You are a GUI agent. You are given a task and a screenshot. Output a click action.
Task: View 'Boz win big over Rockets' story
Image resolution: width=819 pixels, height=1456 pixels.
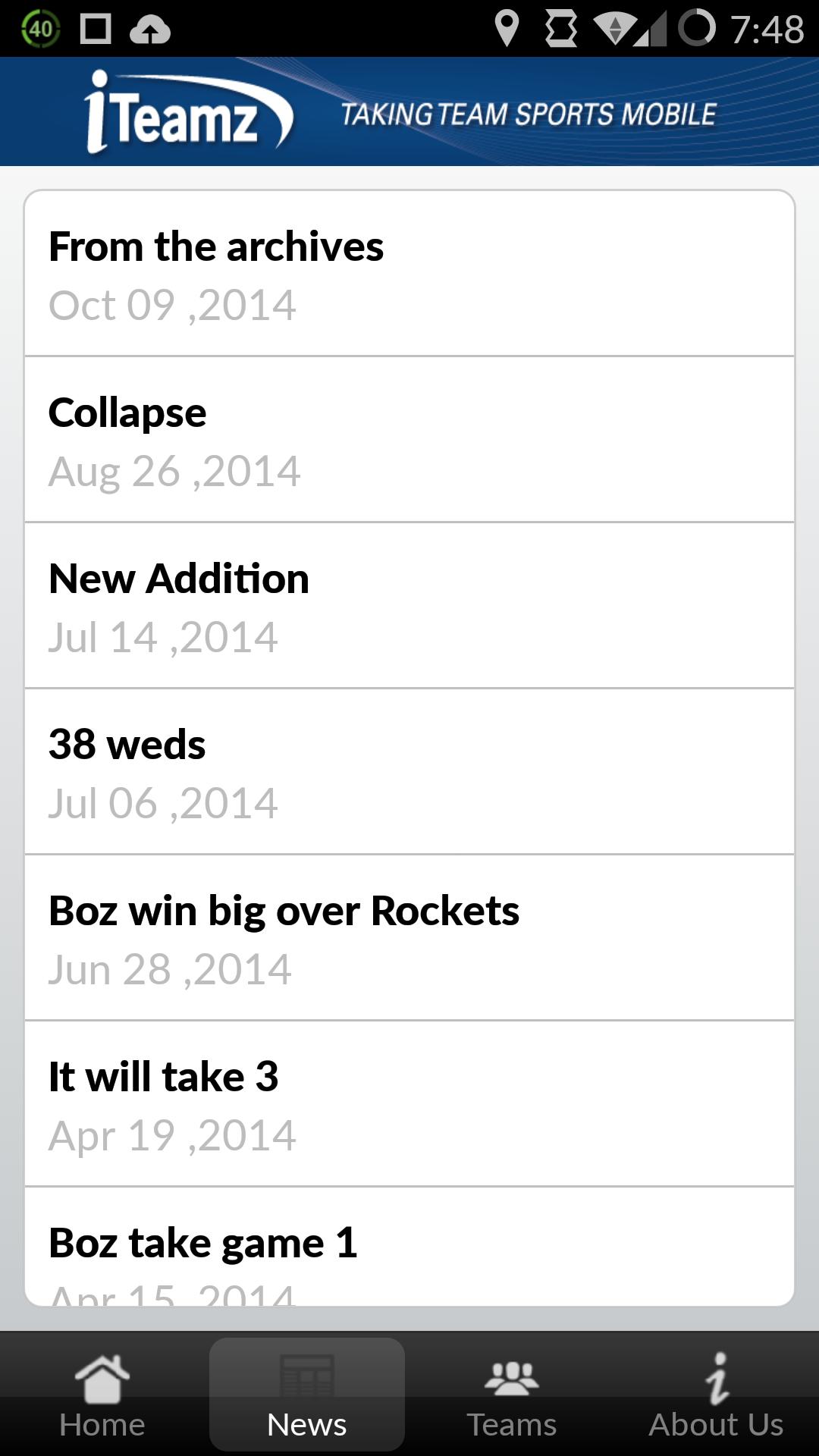click(409, 938)
